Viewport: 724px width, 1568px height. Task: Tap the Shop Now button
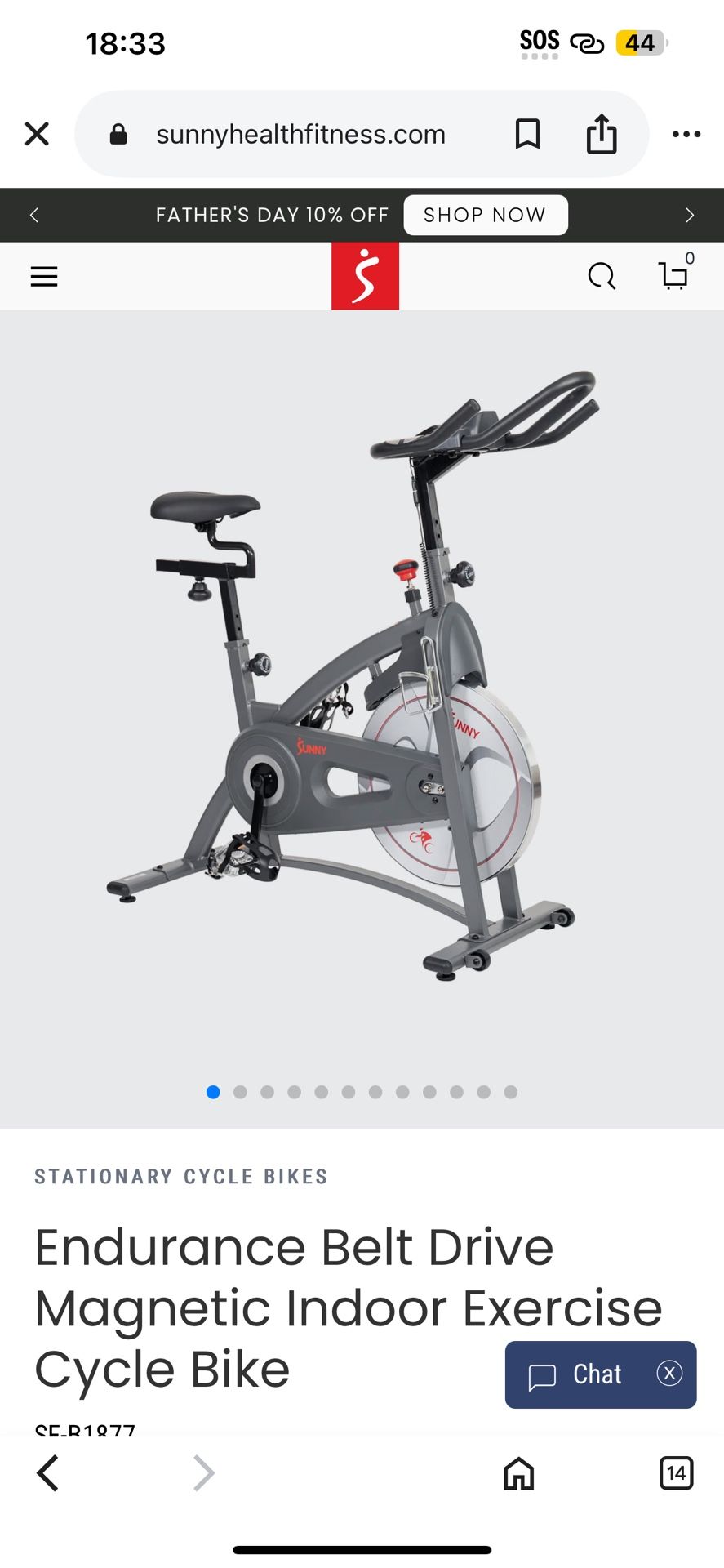point(485,215)
